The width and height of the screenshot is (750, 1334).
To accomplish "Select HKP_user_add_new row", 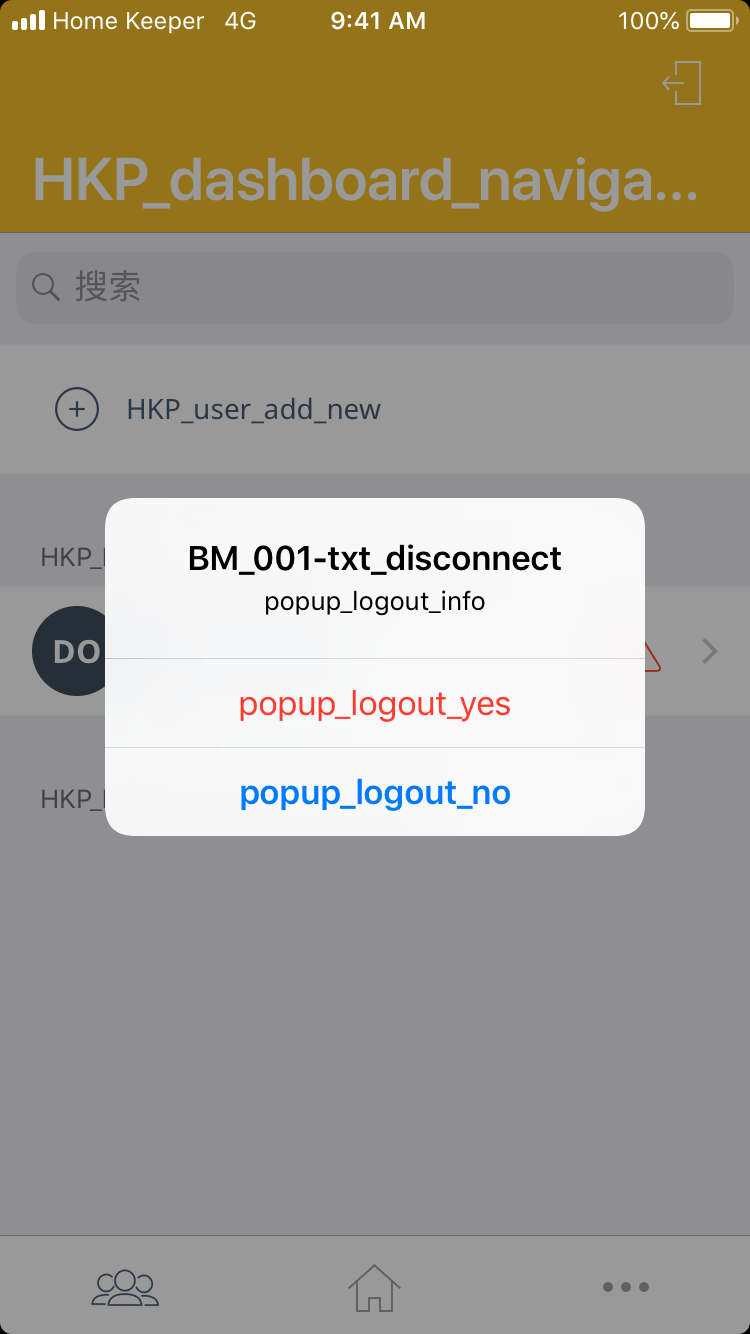I will coord(253,409).
